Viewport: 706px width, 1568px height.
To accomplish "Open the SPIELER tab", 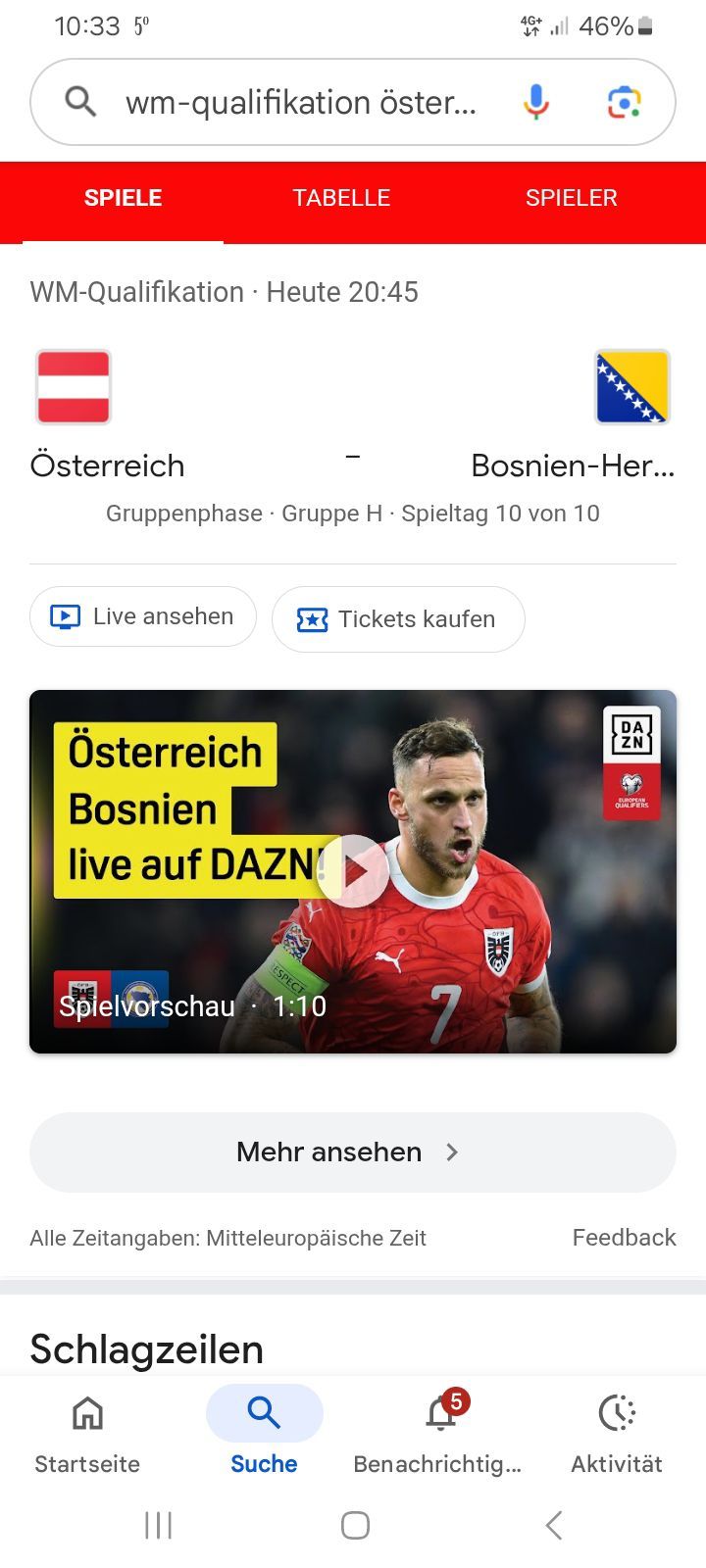I will pos(571,197).
